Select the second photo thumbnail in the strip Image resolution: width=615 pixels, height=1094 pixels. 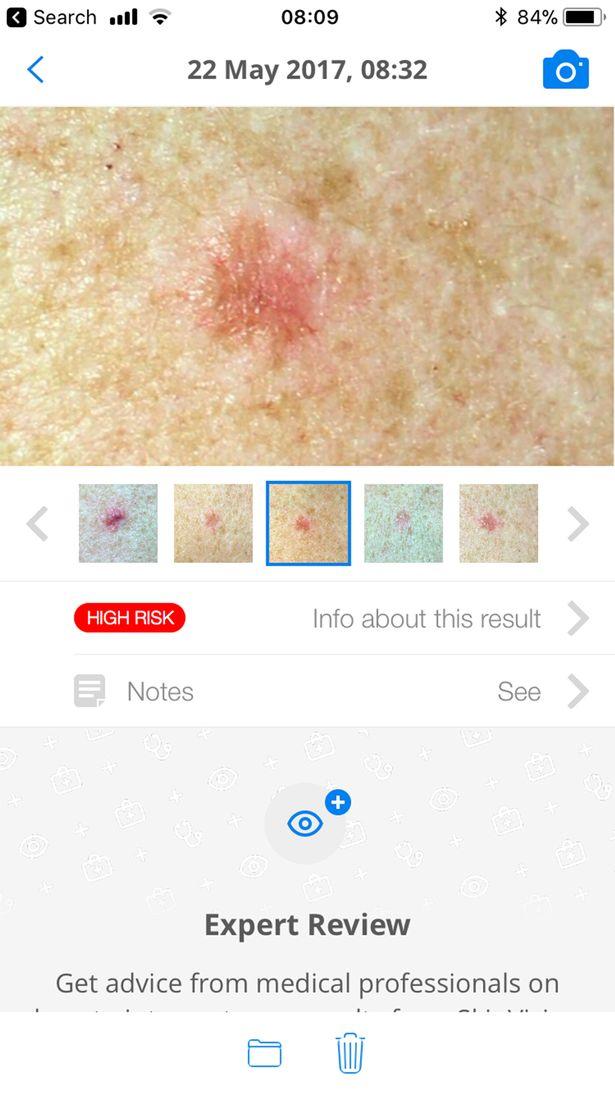click(213, 523)
